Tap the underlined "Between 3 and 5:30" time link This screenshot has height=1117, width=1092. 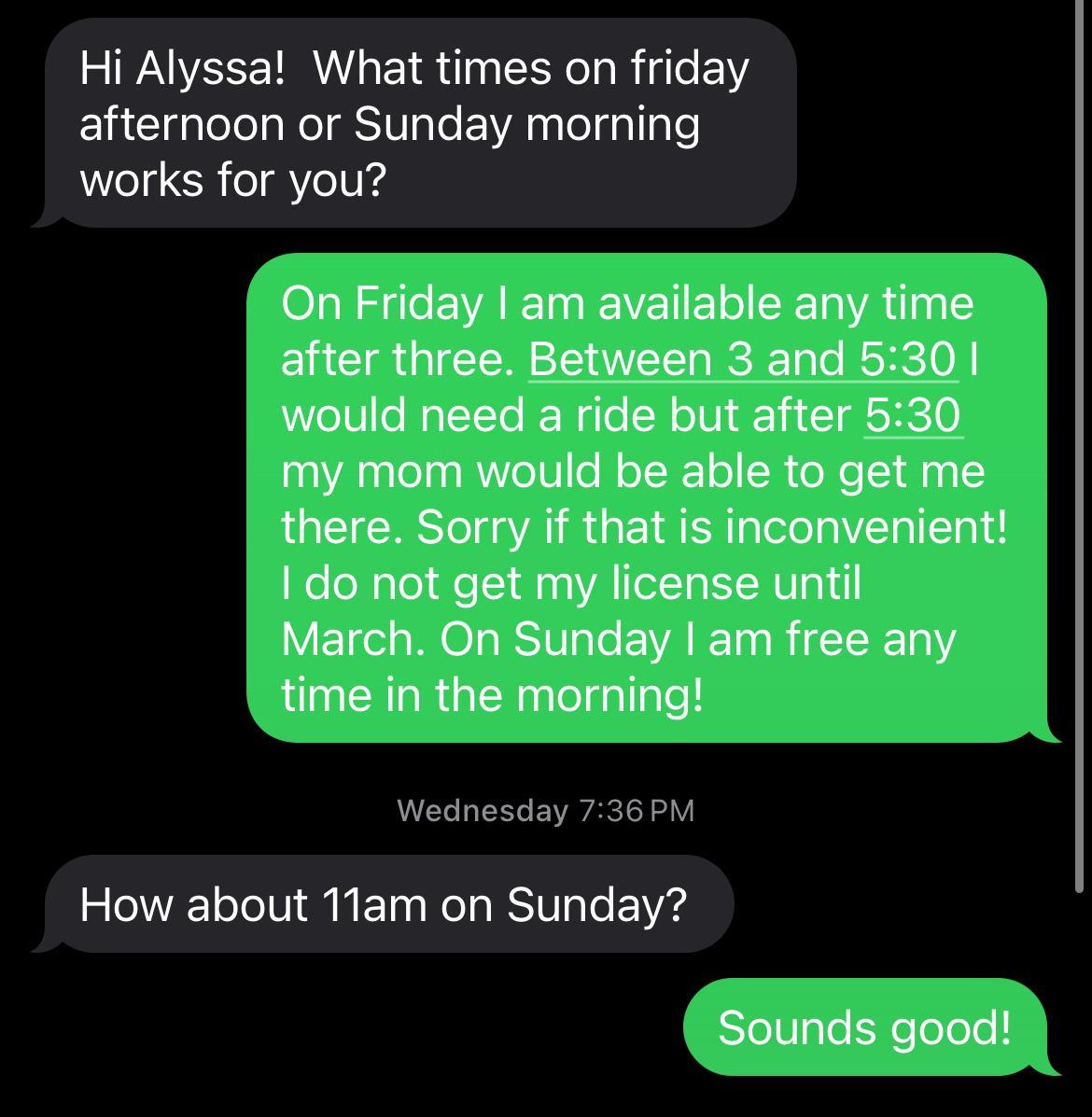pyautogui.click(x=743, y=359)
